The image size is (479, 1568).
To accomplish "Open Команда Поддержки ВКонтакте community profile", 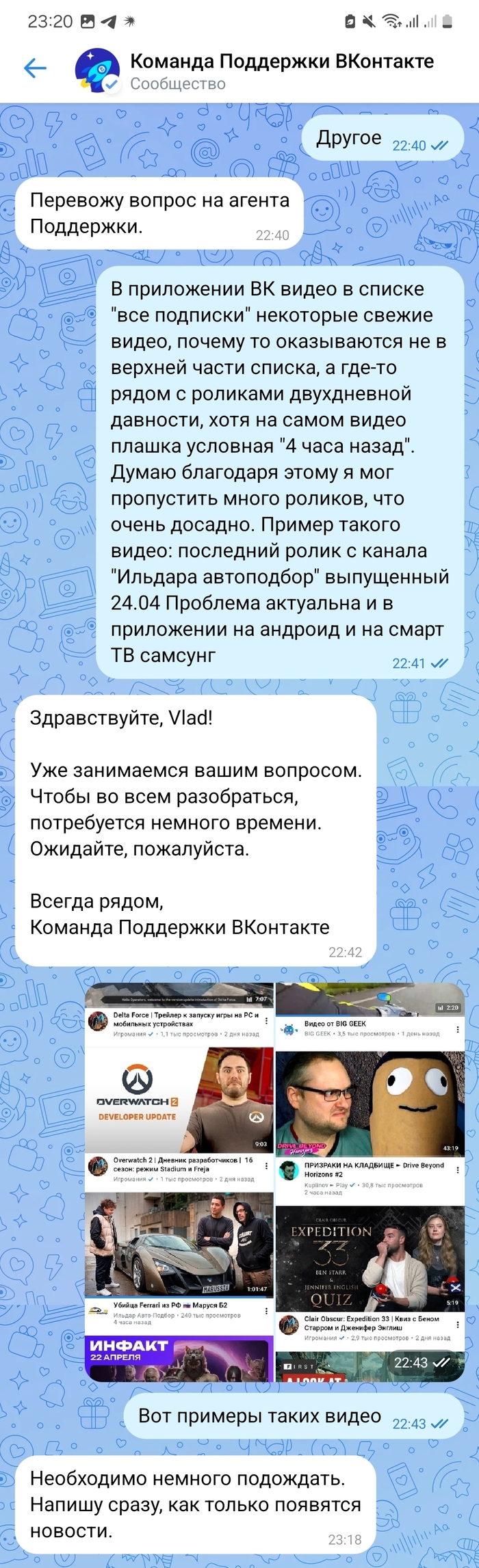I will pos(281,70).
